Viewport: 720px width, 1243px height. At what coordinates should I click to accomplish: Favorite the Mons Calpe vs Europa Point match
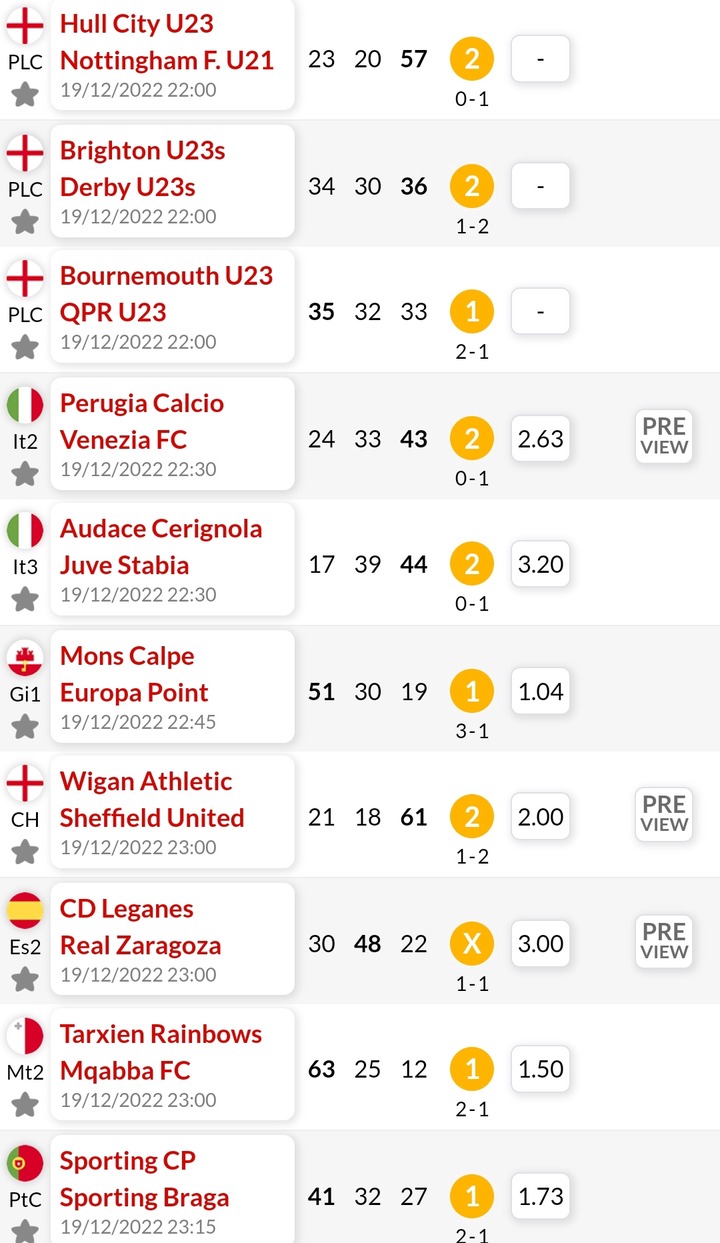pyautogui.click(x=25, y=726)
